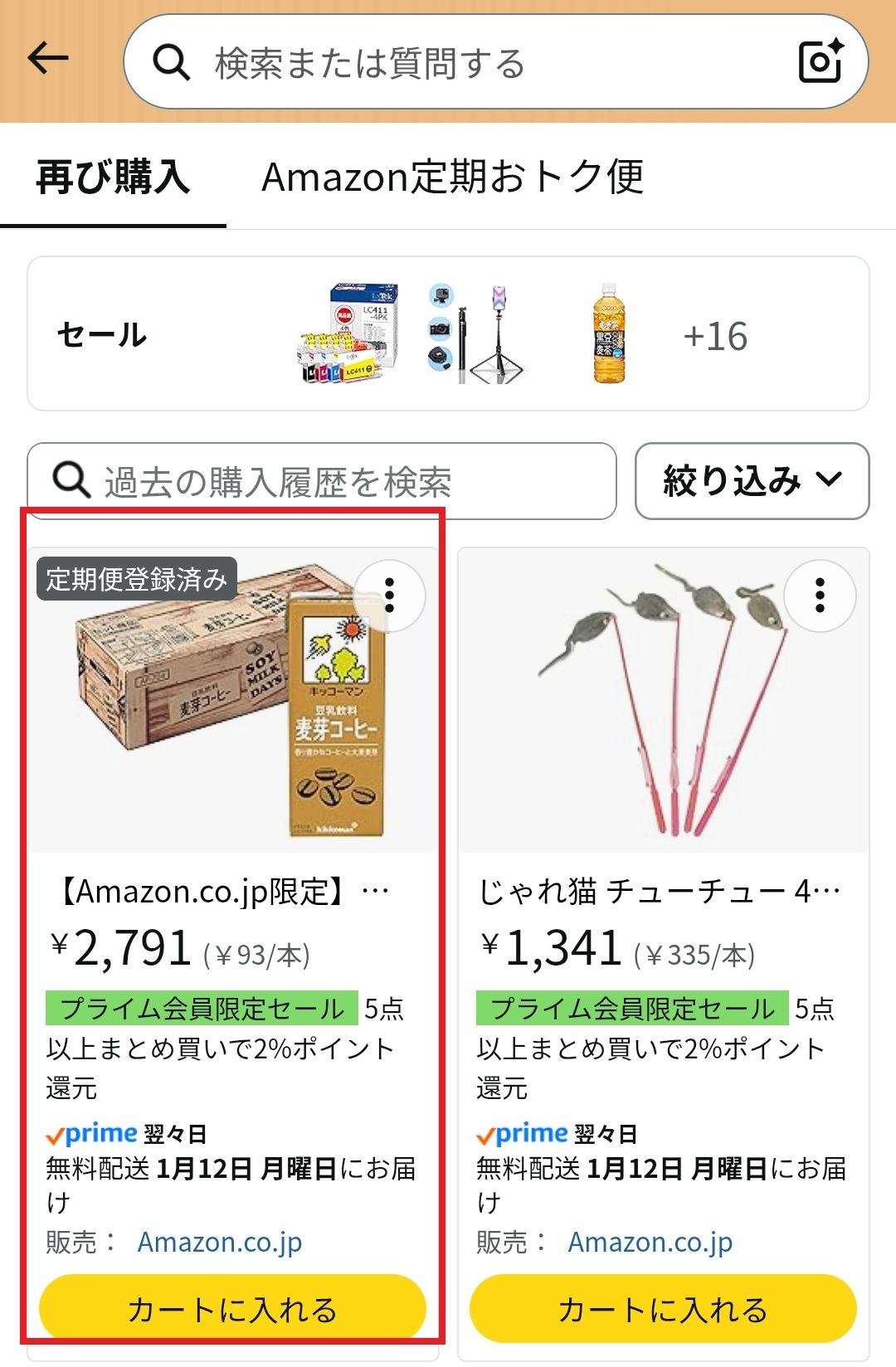Switch to the Amazon定期おトク便 tab
Viewport: 896px width, 1367px height.
click(452, 178)
